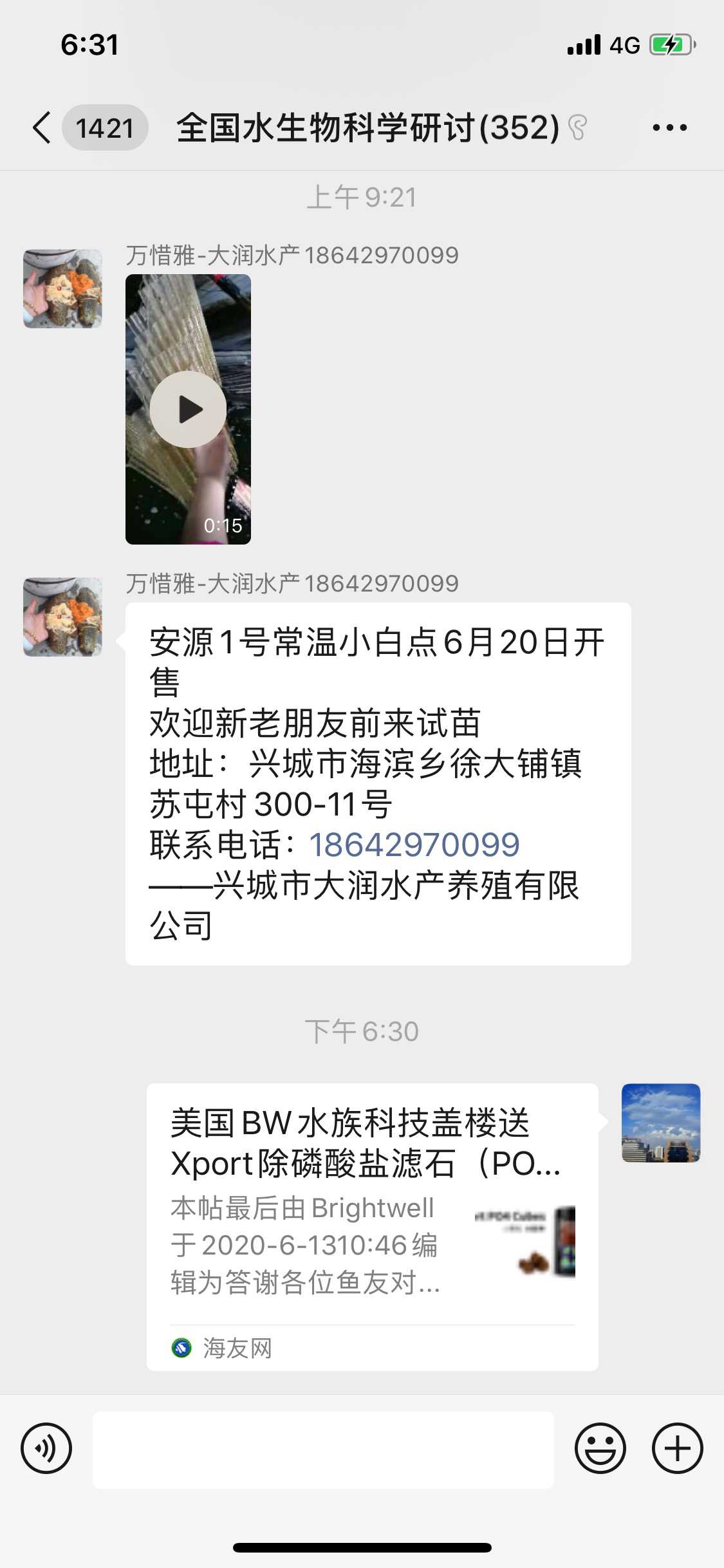Open avatar beside the 安源1号 text message
The width and height of the screenshot is (724, 1568).
point(62,617)
